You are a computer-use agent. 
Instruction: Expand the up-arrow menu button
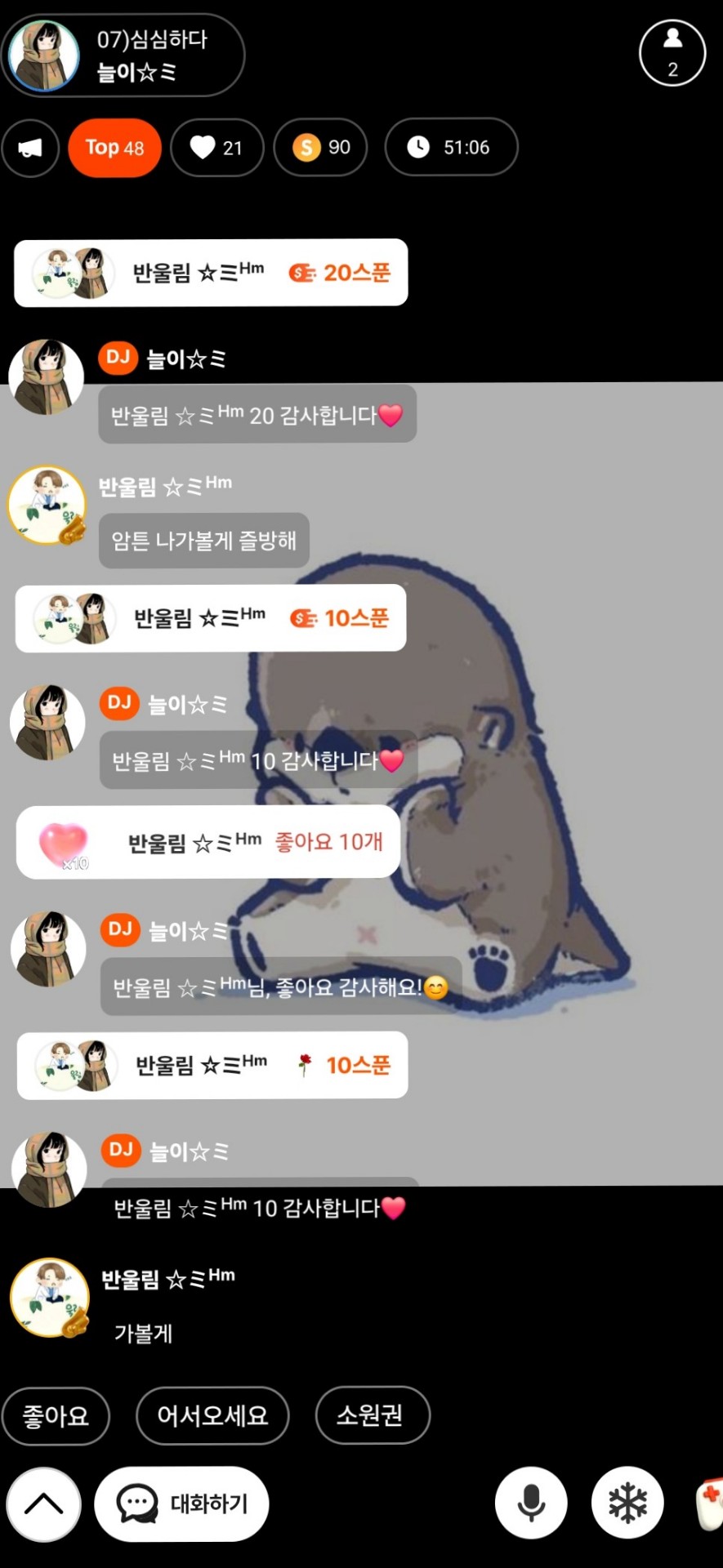coord(44,1503)
